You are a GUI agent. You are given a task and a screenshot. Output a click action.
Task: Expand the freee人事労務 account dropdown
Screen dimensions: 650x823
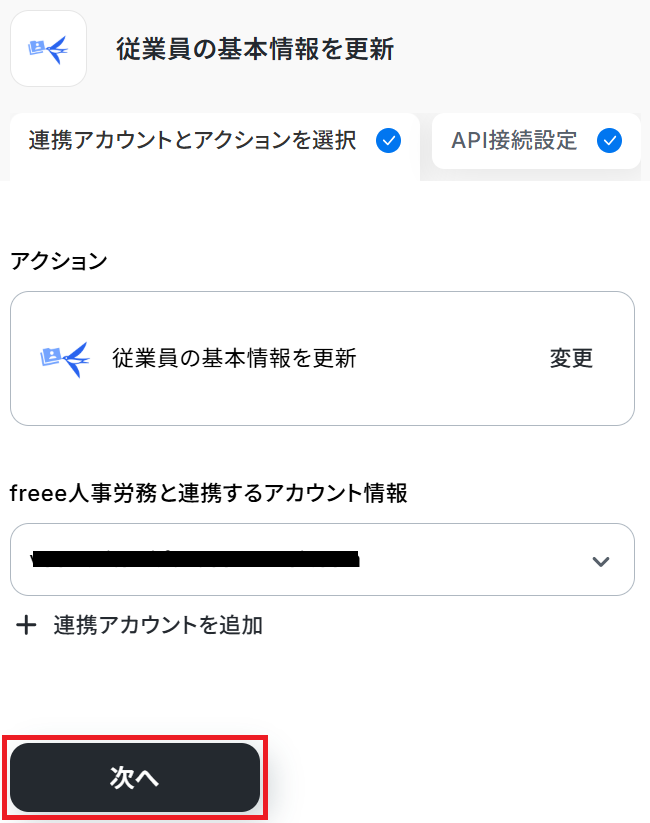tap(600, 561)
